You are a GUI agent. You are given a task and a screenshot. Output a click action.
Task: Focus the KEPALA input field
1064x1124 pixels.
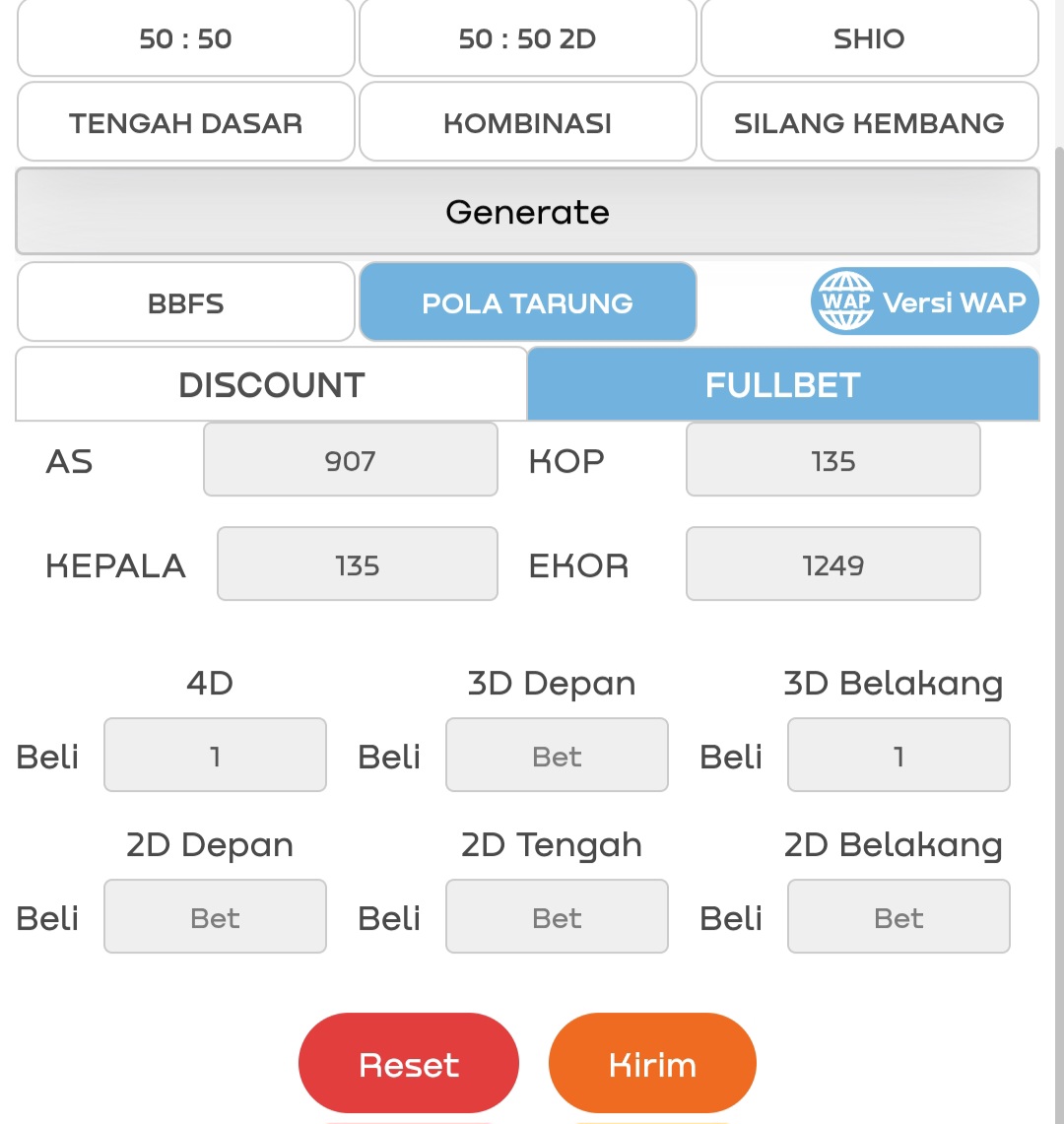point(357,564)
